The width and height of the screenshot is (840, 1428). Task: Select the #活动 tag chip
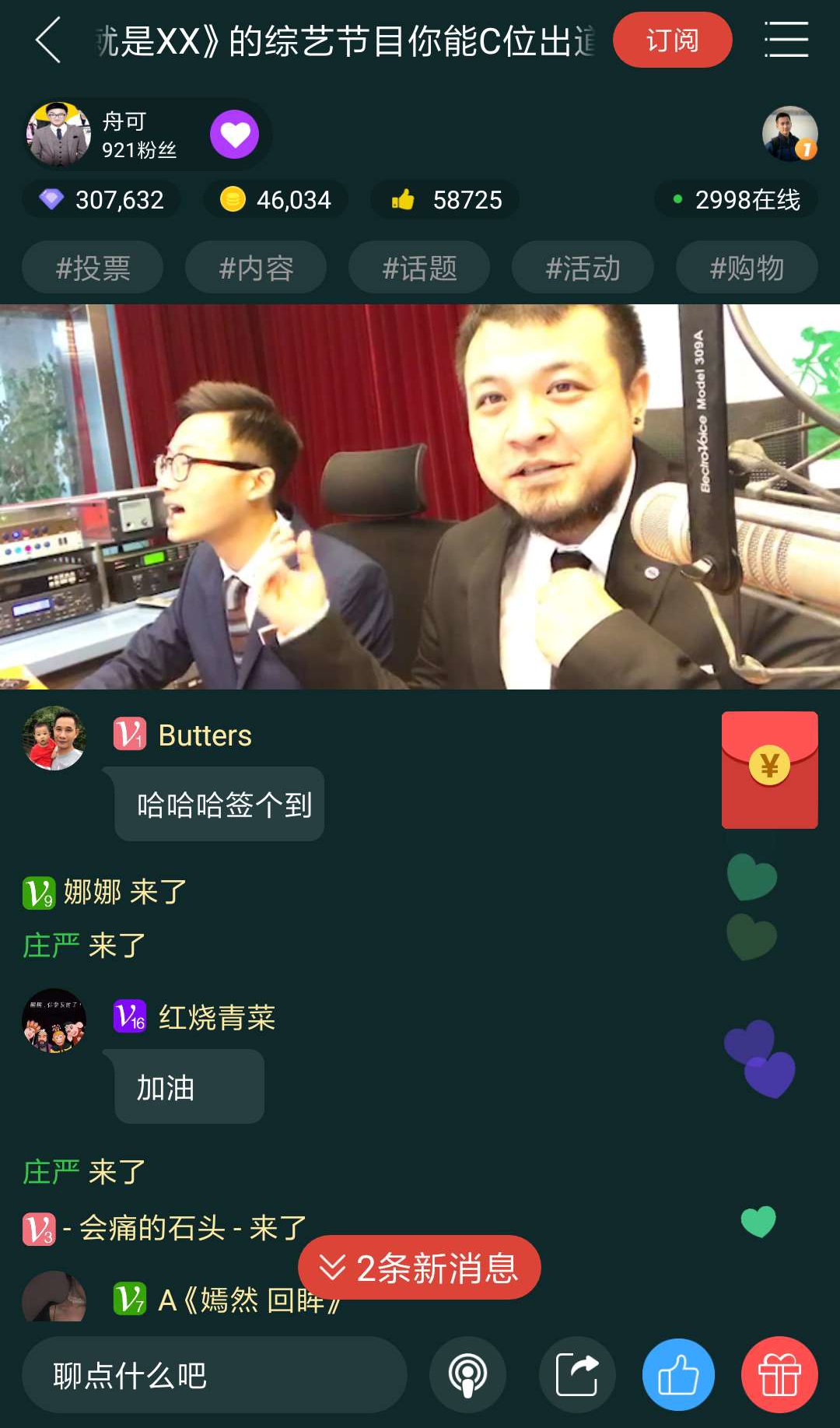pyautogui.click(x=583, y=268)
